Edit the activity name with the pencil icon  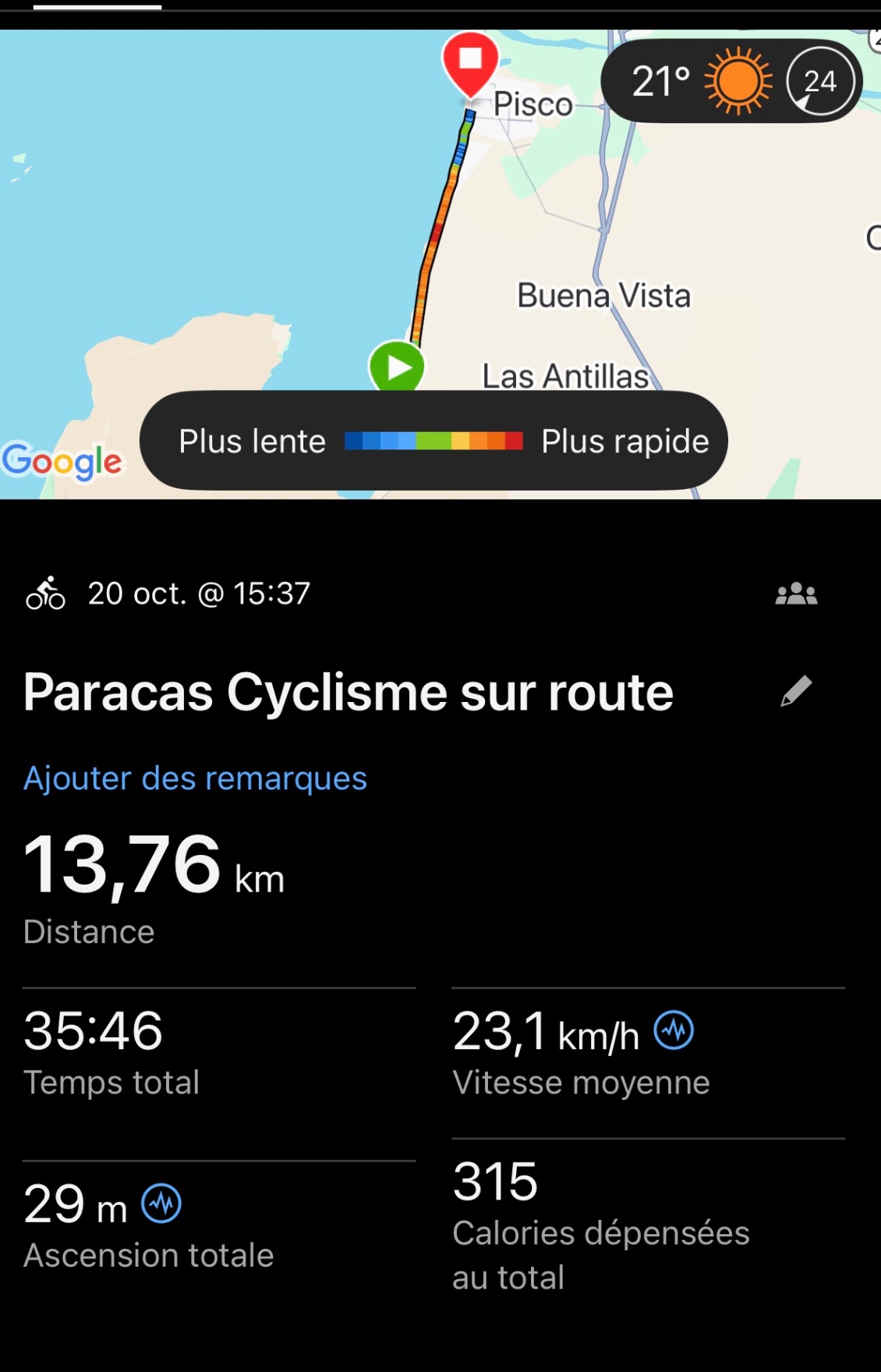pos(796,691)
